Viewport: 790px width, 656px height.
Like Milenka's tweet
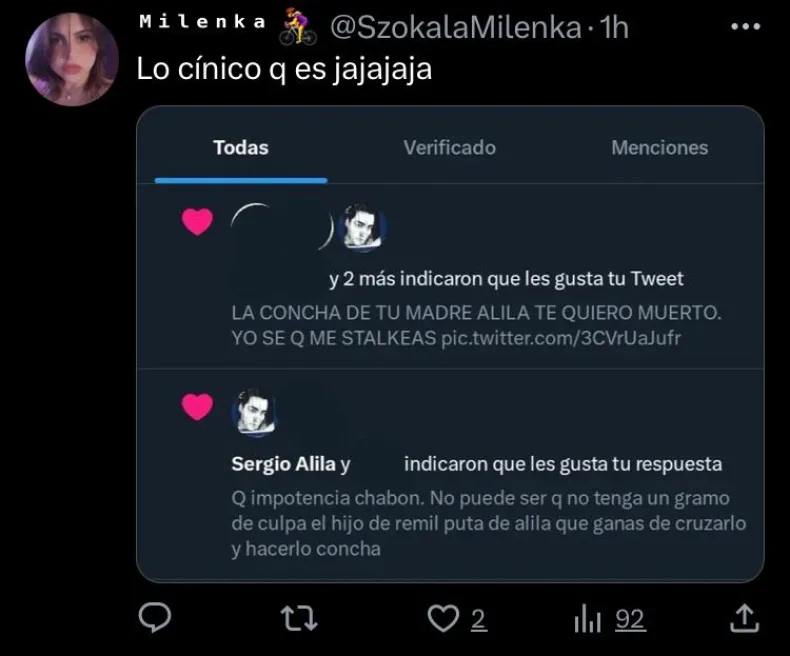(x=443, y=619)
